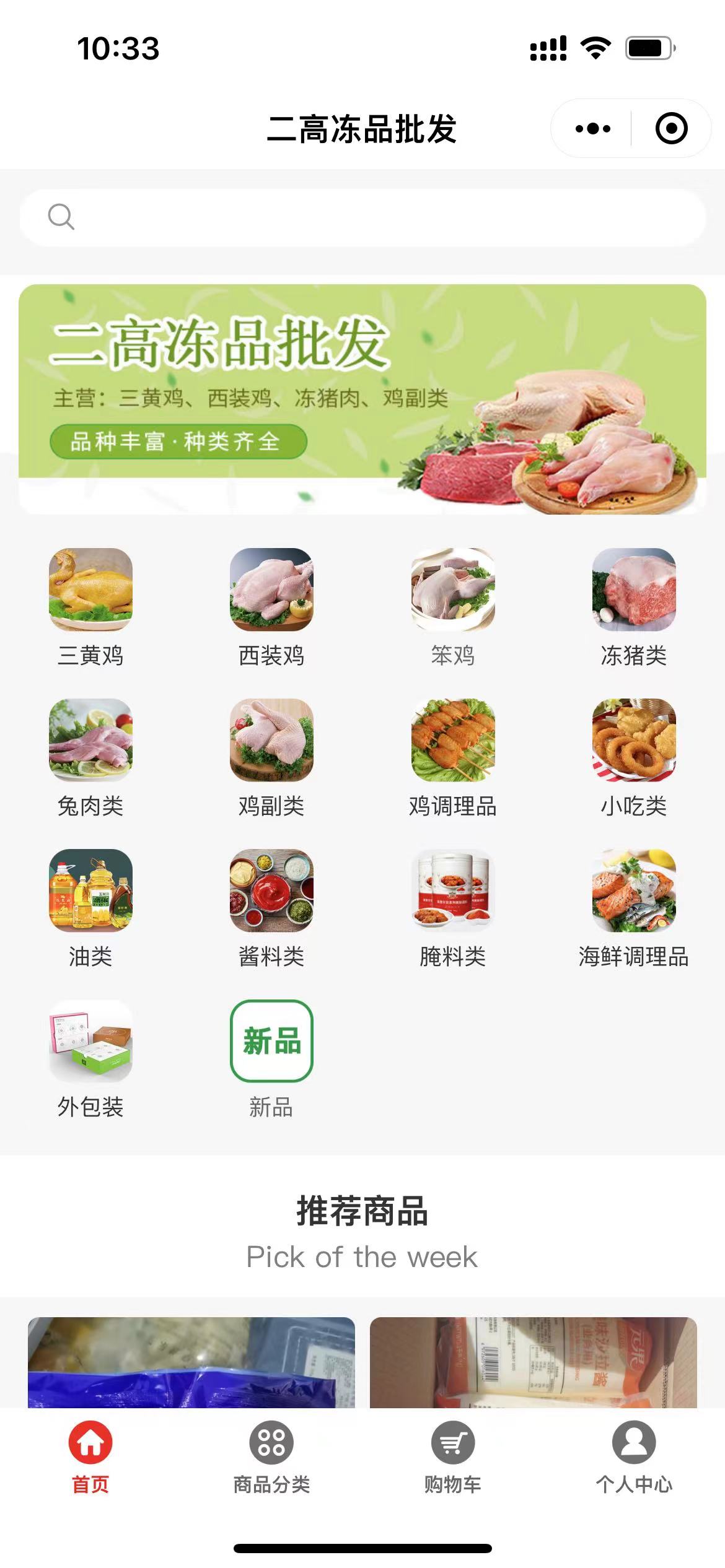Switch to the 商品分类 tab

tap(271, 1457)
